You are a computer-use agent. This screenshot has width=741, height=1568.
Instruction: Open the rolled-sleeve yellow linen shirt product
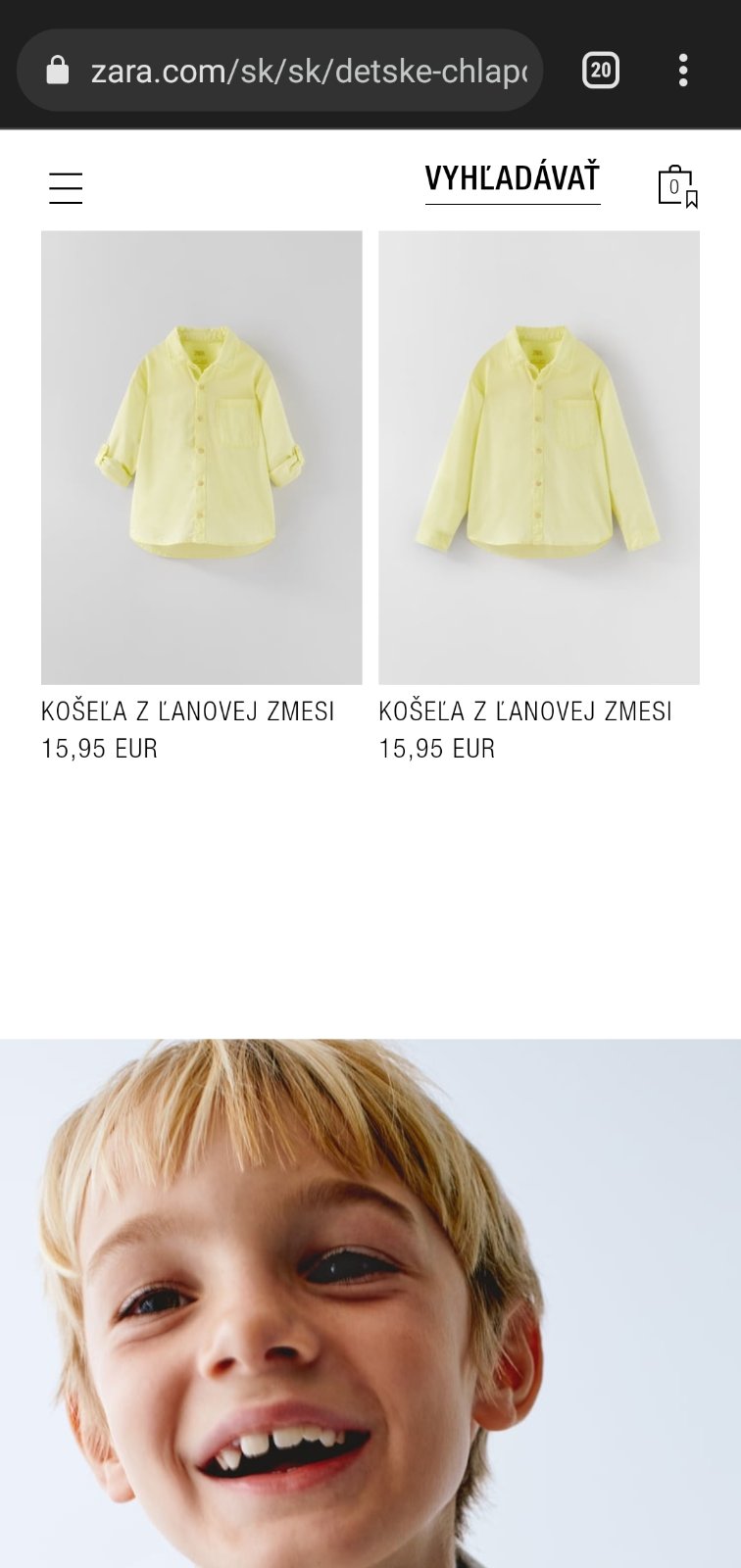click(x=201, y=457)
